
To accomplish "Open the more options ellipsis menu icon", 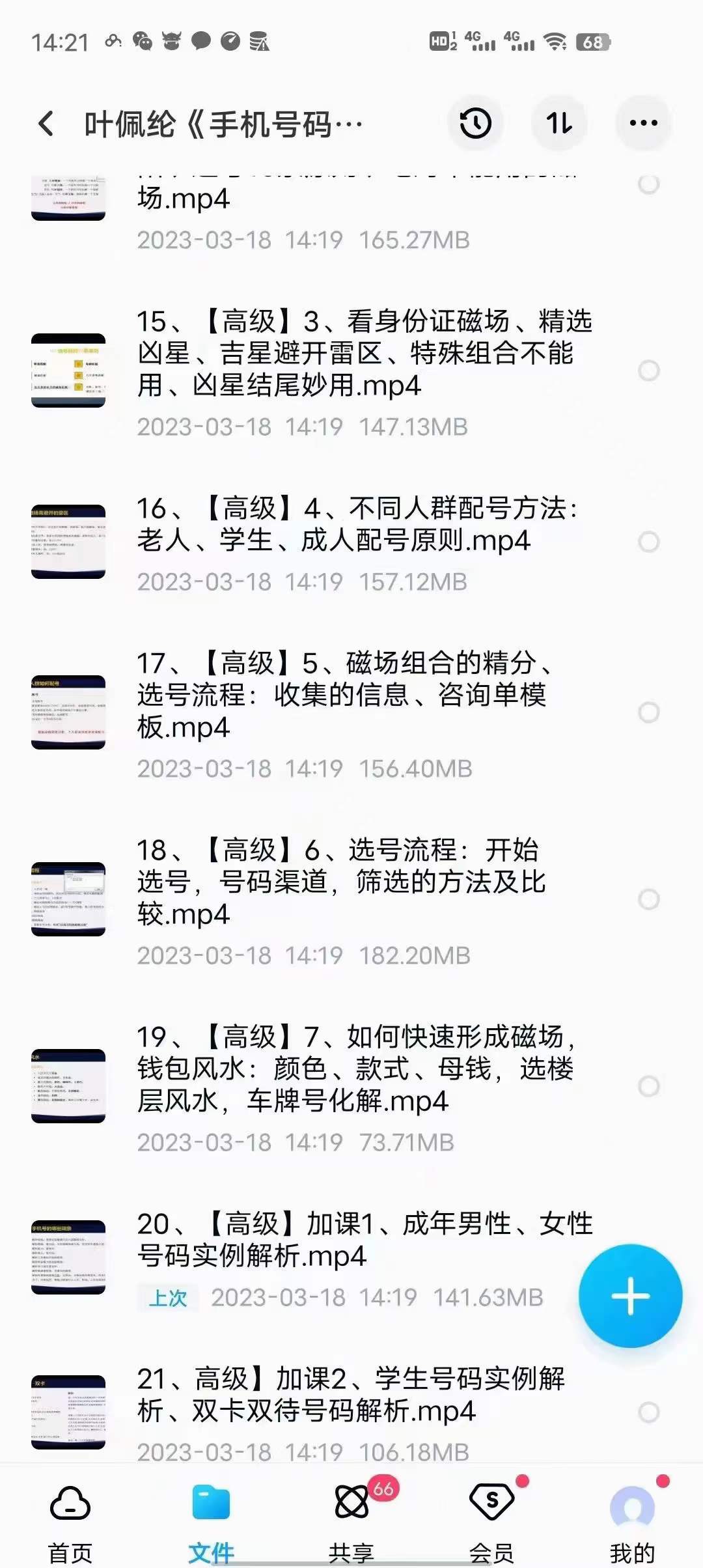I will pos(642,122).
